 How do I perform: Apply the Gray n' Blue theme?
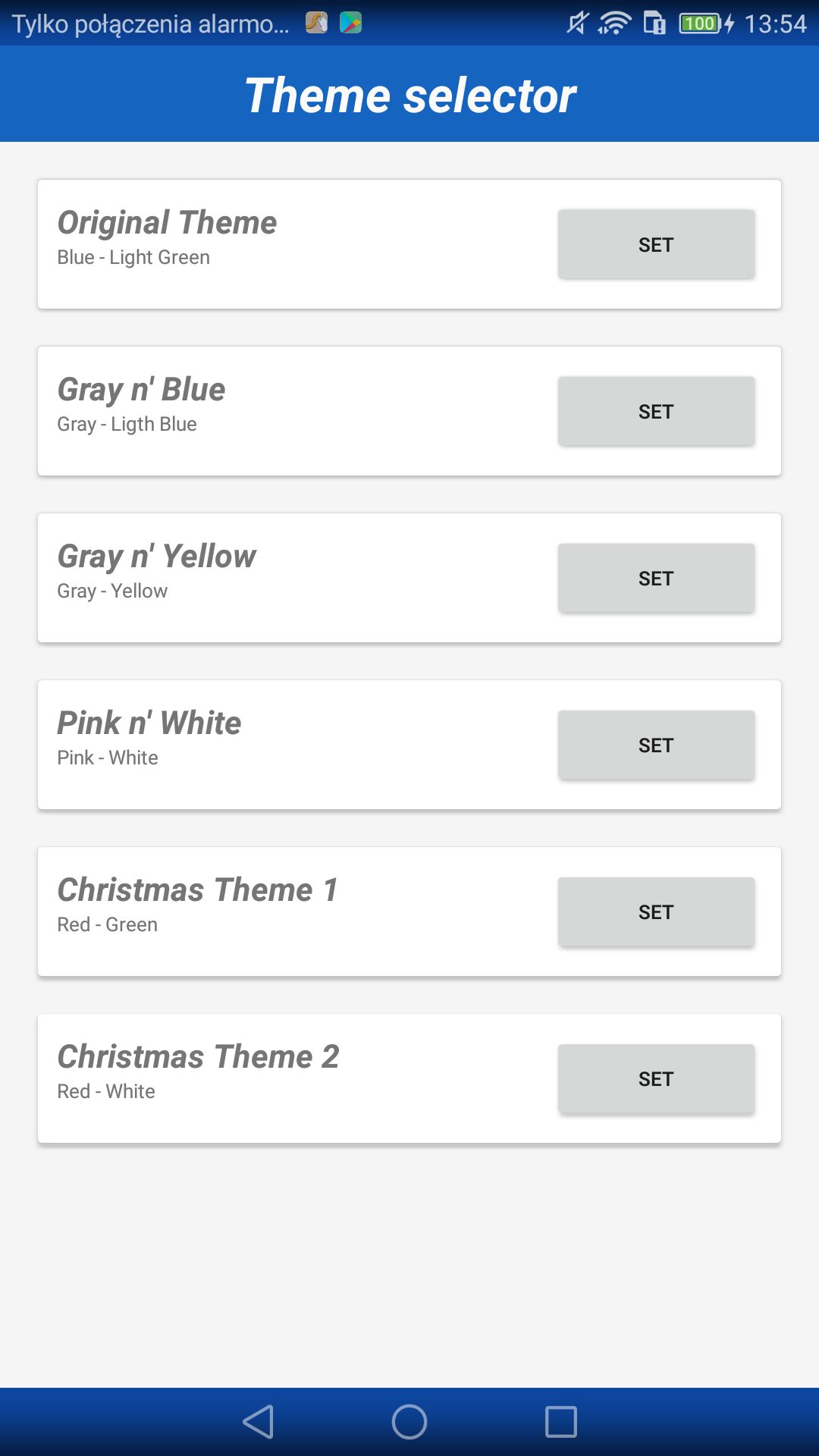pos(656,411)
